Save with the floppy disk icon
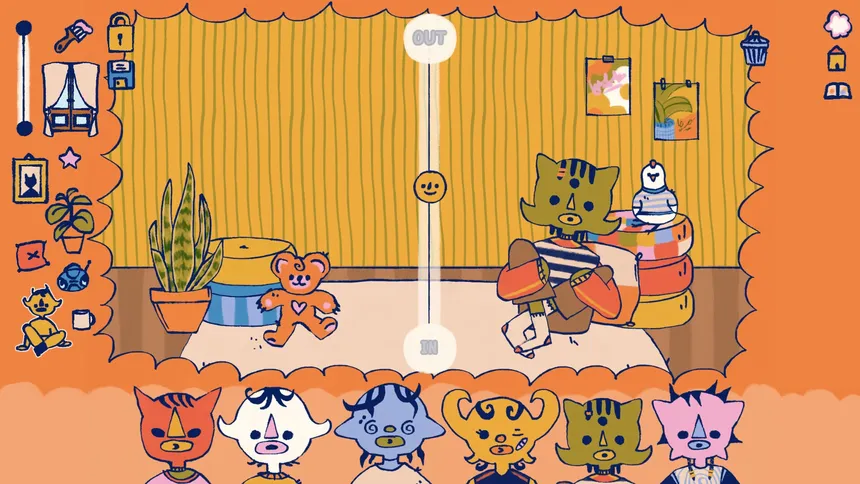The width and height of the screenshot is (860, 484). coord(120,74)
